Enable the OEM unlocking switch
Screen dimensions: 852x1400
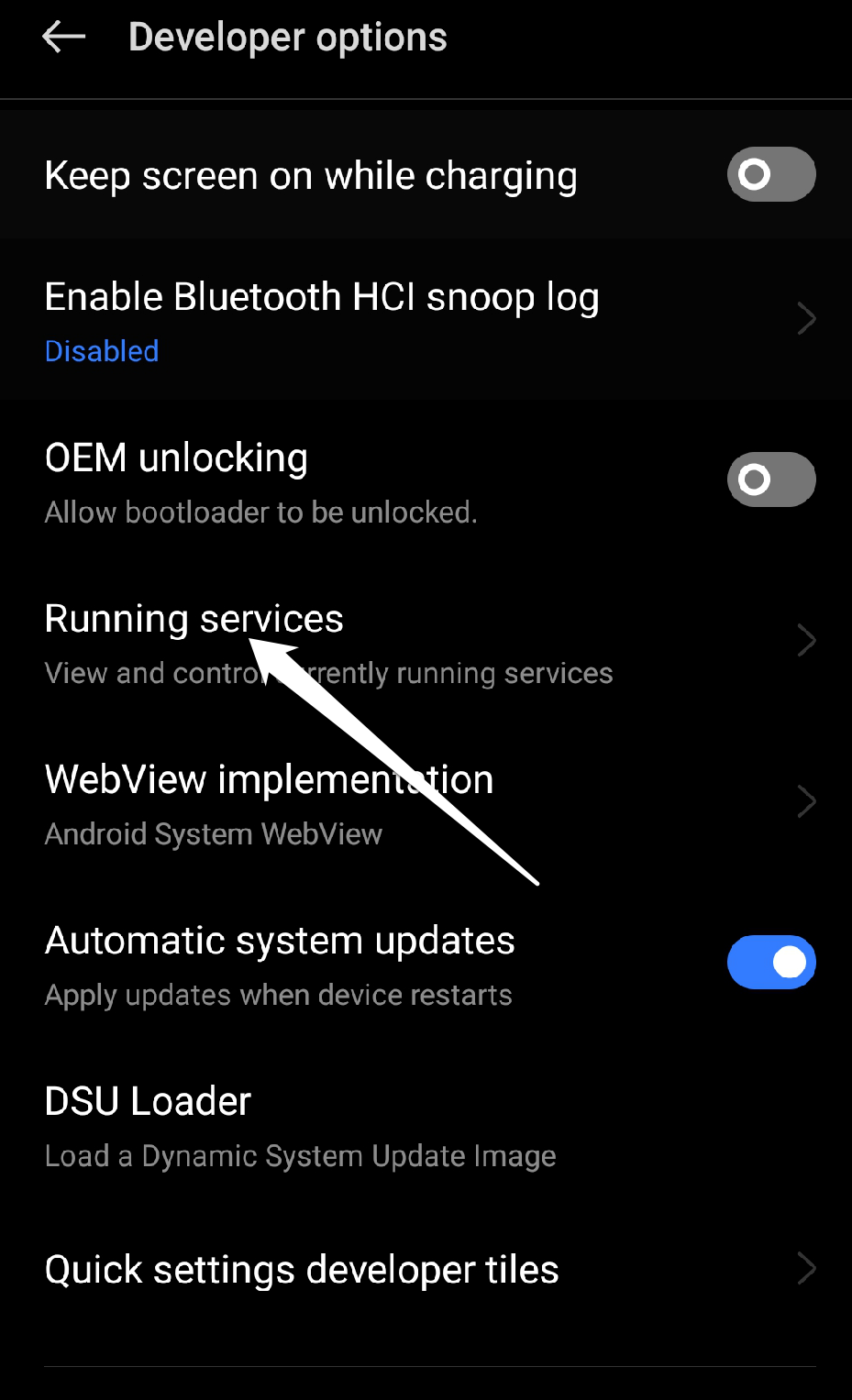coord(770,480)
